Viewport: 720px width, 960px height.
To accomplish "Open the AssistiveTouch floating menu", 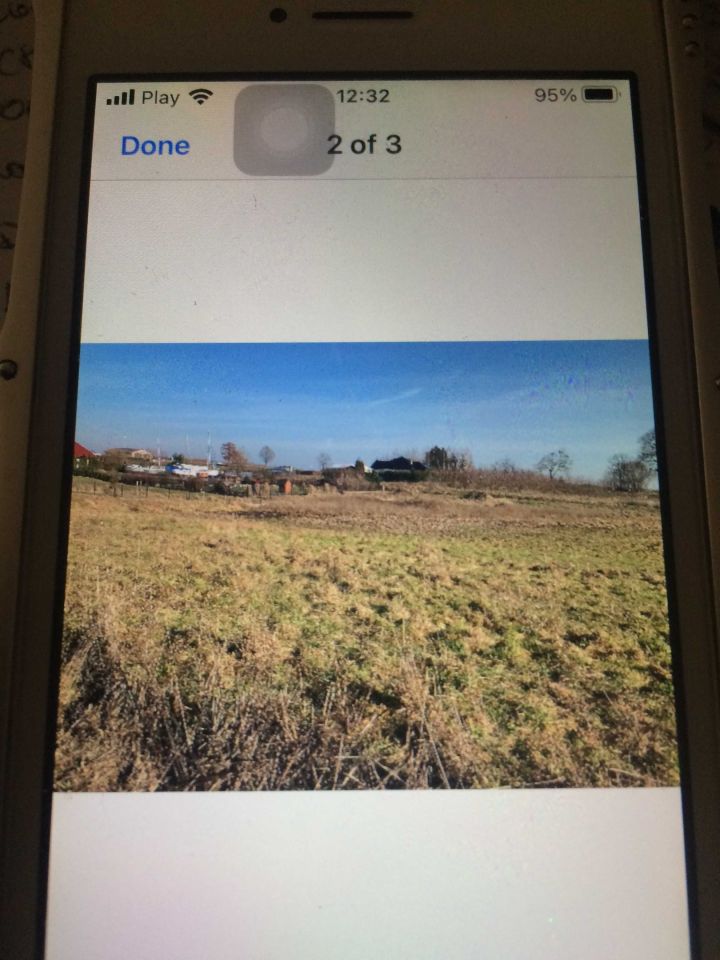I will [284, 130].
